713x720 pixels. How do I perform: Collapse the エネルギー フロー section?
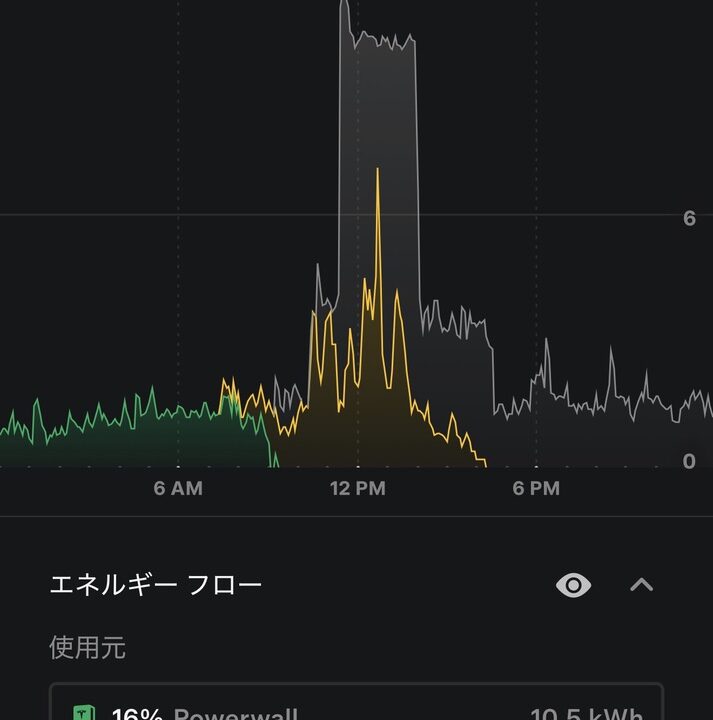pos(641,585)
